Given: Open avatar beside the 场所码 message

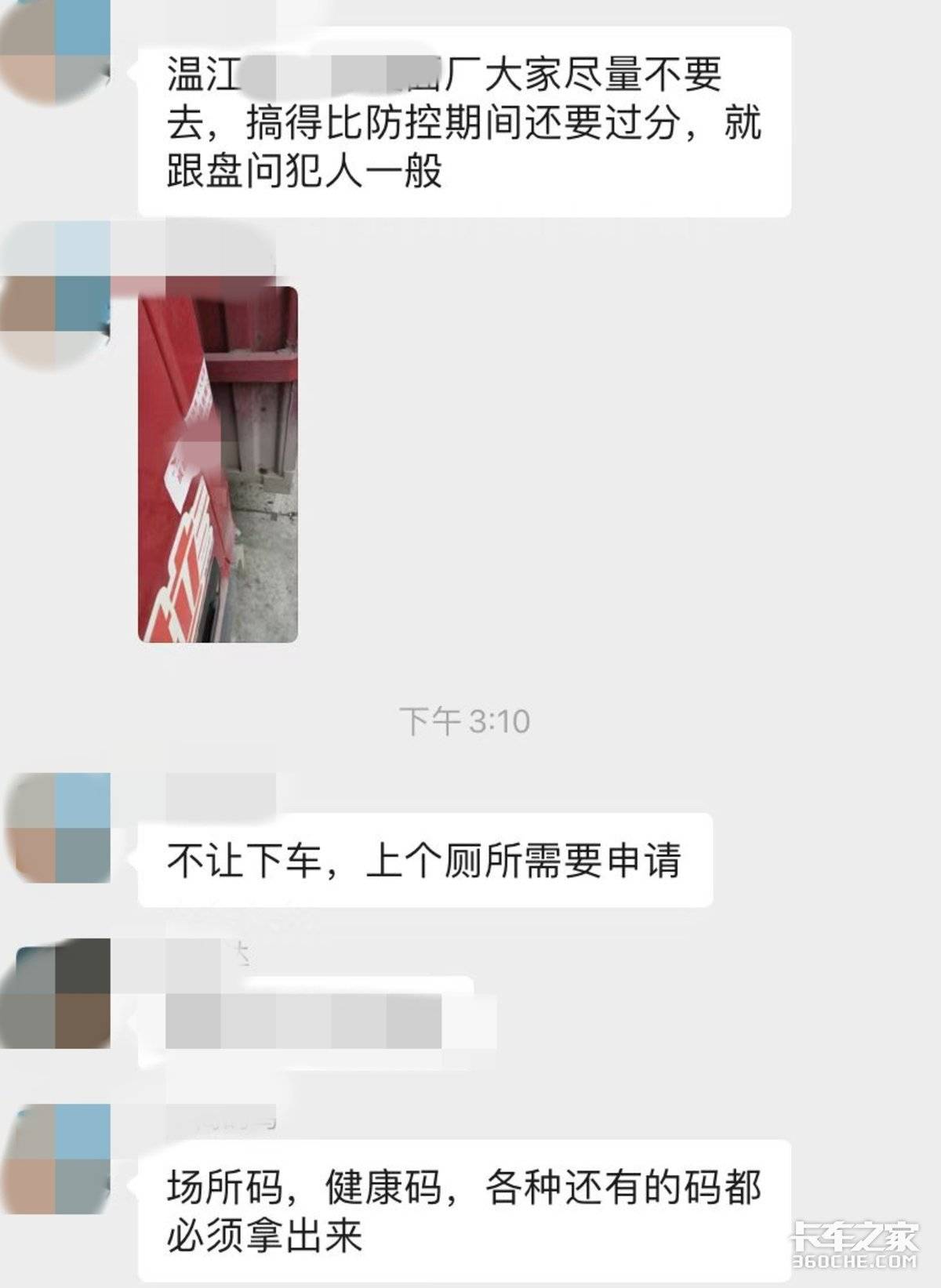Looking at the screenshot, I should (x=56, y=1159).
